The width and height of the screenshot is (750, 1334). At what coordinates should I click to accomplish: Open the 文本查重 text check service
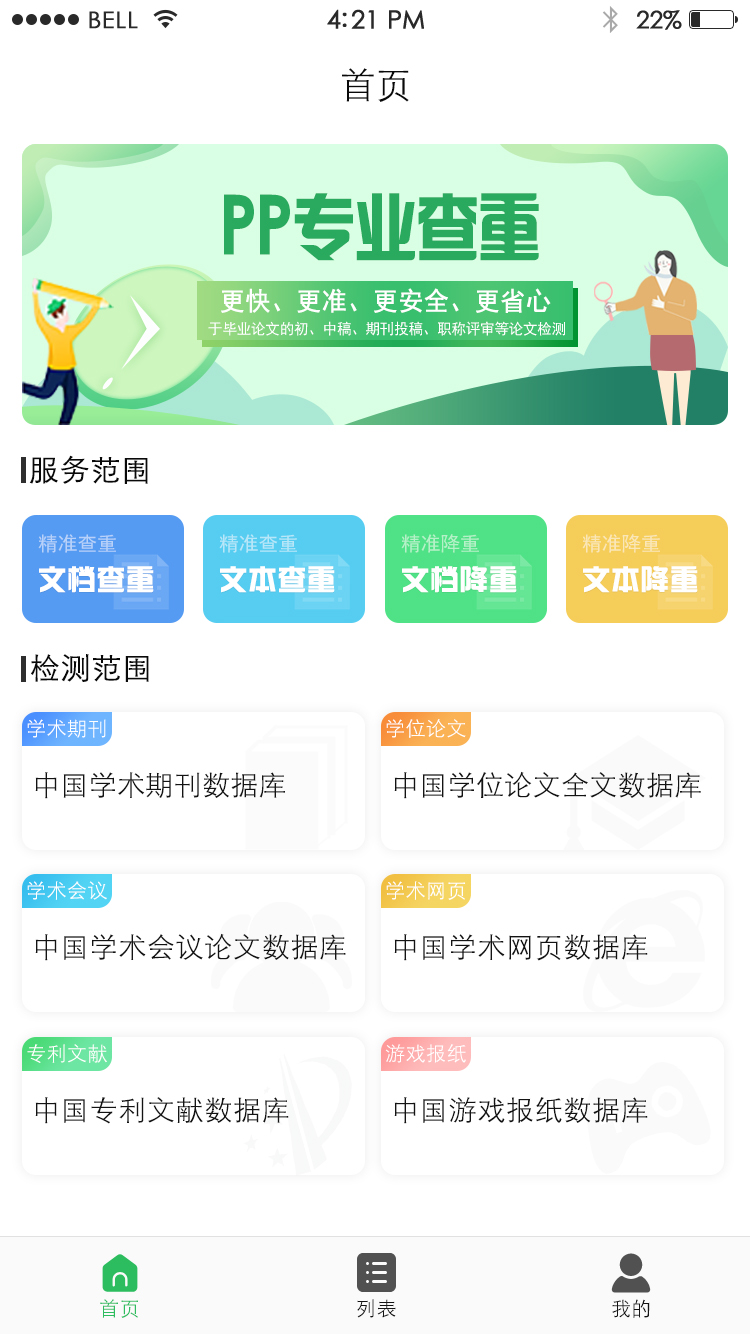[x=284, y=569]
